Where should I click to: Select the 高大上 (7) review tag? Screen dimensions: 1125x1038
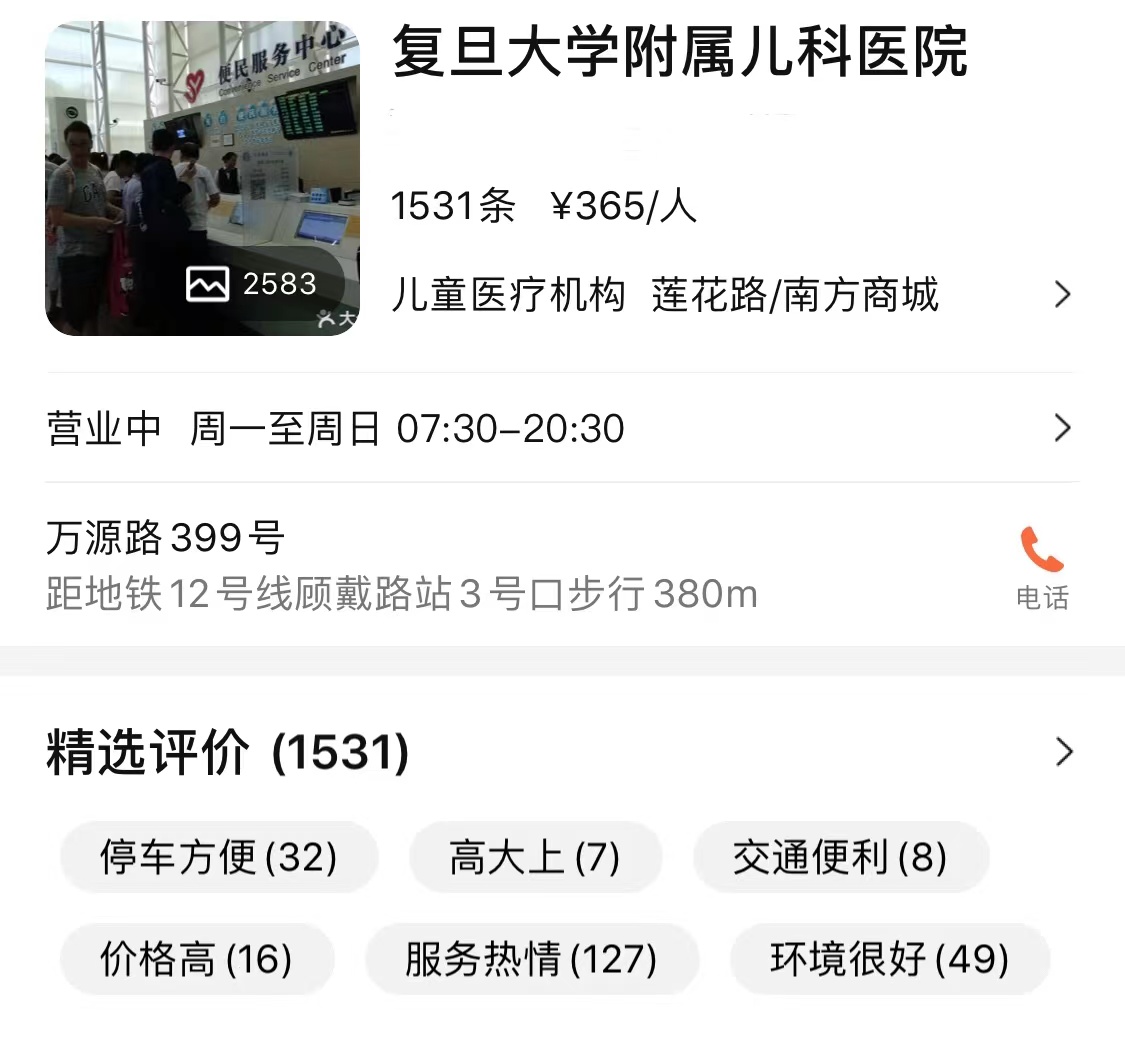535,858
